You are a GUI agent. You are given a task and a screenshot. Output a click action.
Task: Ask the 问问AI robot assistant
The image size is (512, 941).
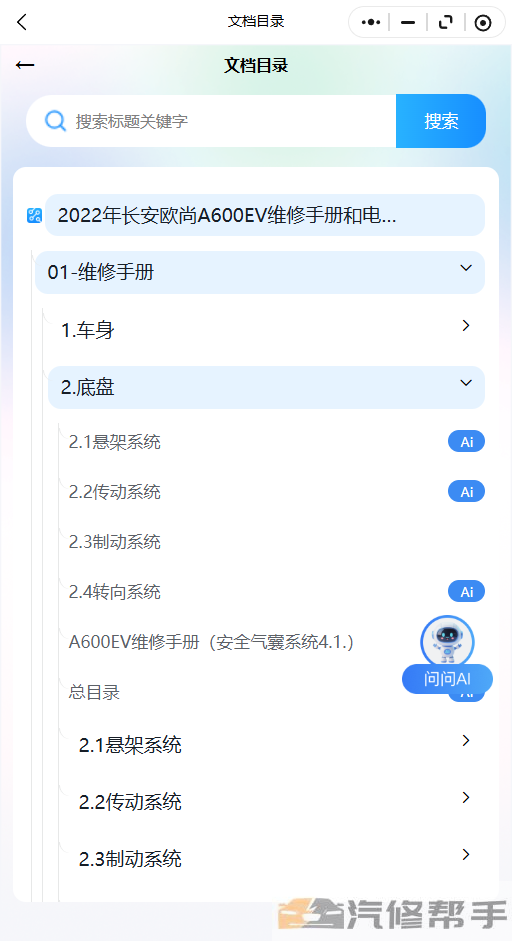447,655
